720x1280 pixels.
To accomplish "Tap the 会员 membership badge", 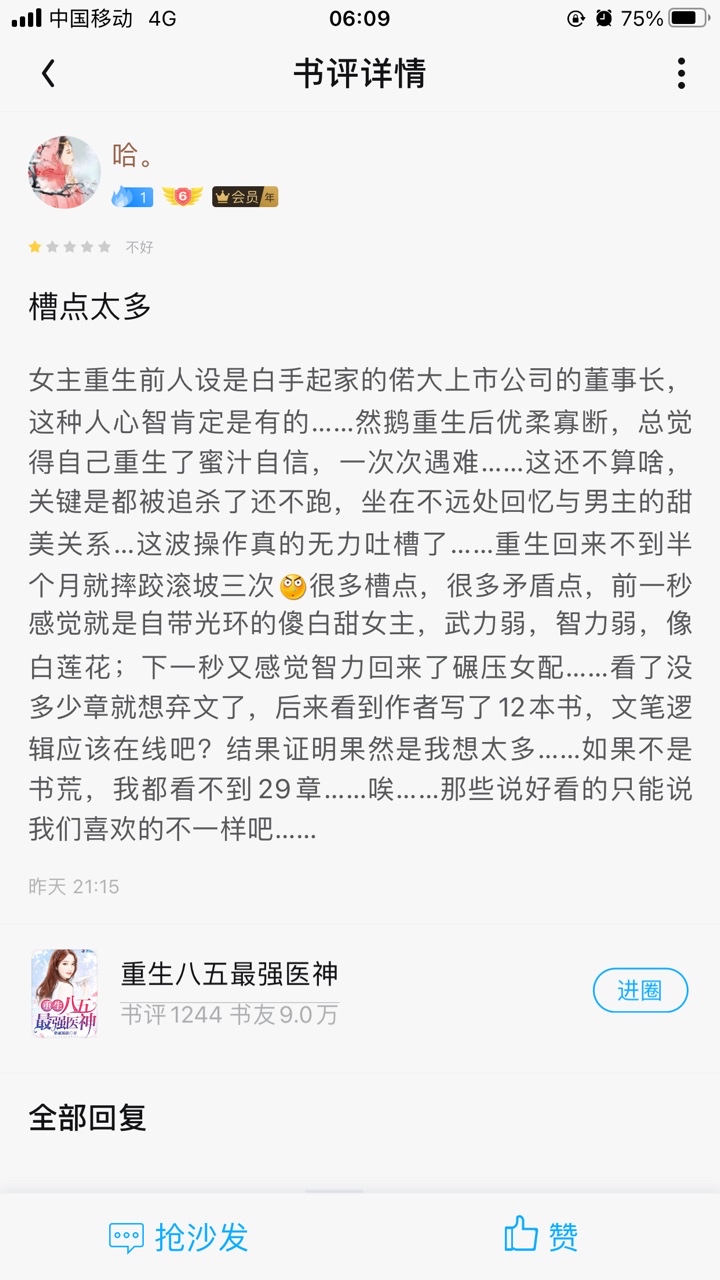I will tap(244, 197).
